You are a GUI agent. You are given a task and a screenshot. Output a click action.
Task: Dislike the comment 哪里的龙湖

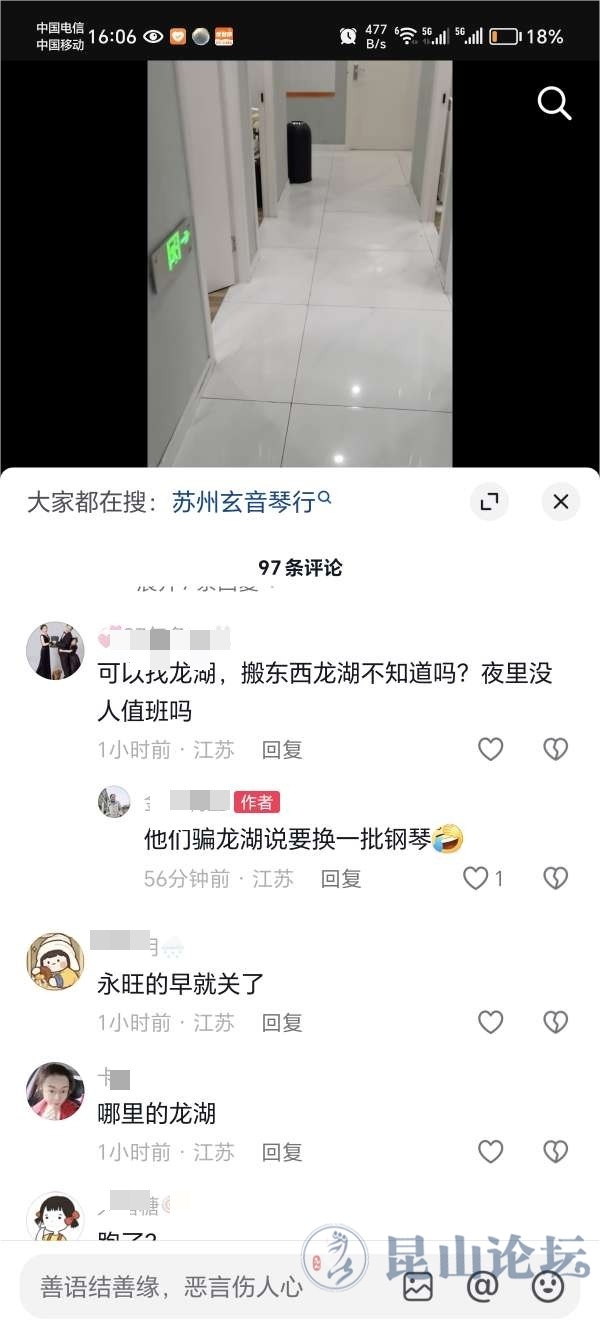point(555,1152)
